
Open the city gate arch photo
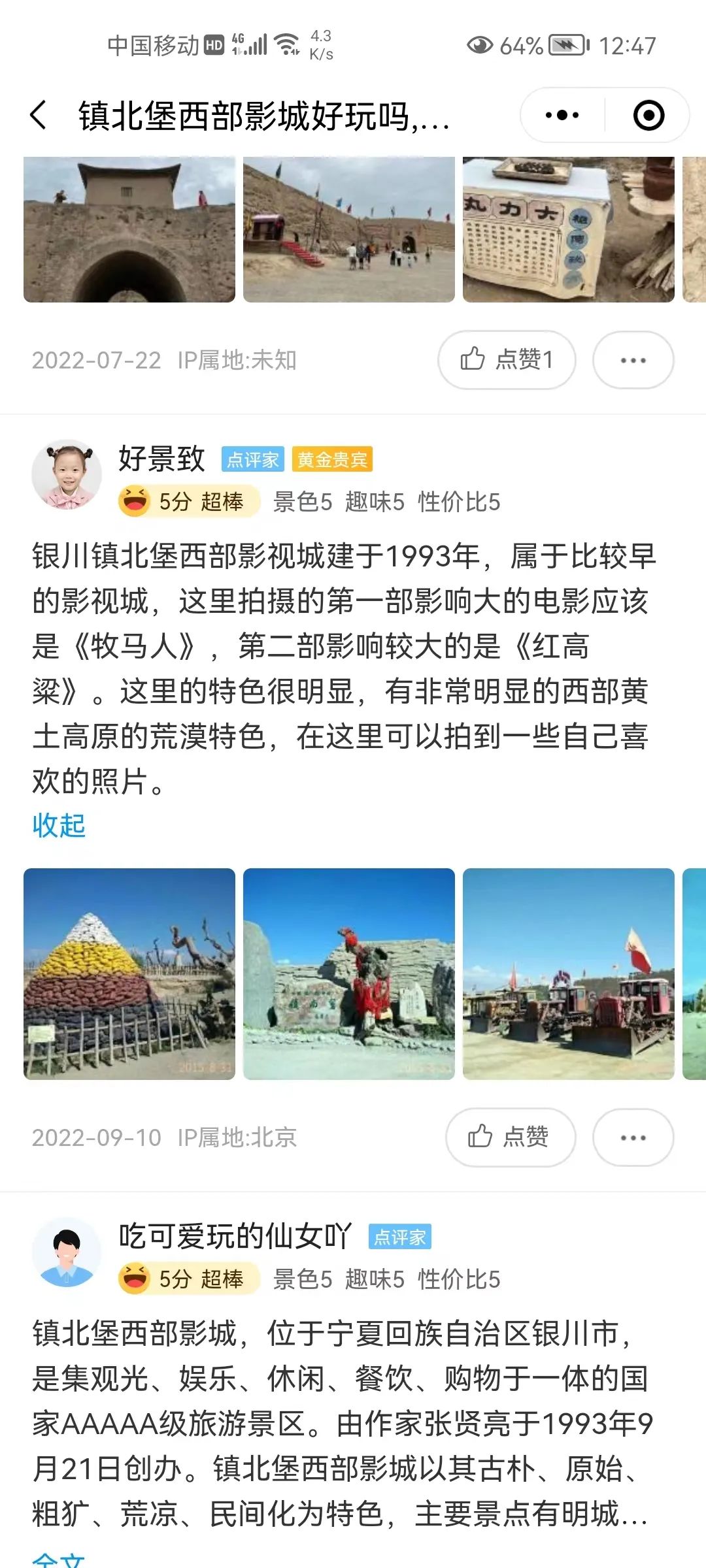[x=129, y=230]
